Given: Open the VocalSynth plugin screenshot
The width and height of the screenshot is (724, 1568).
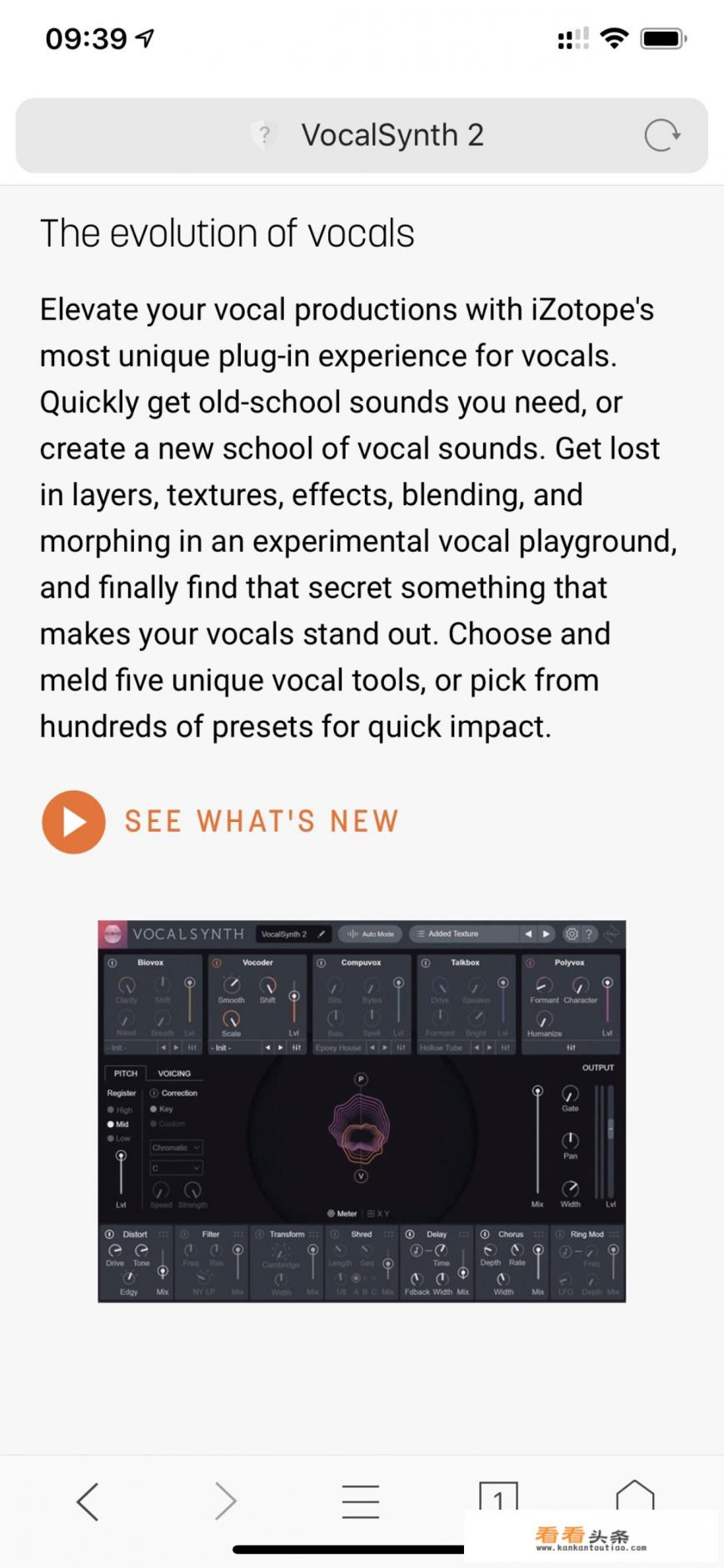Looking at the screenshot, I should [362, 1111].
